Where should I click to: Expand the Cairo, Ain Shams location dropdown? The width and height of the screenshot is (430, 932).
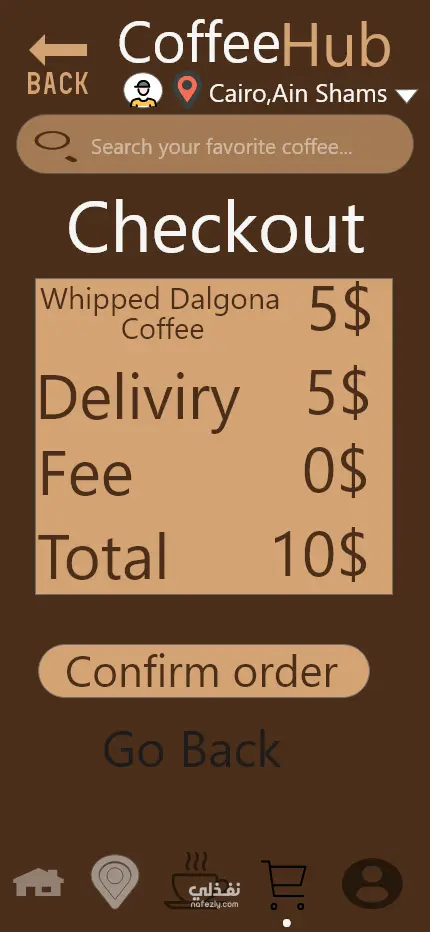(407, 96)
